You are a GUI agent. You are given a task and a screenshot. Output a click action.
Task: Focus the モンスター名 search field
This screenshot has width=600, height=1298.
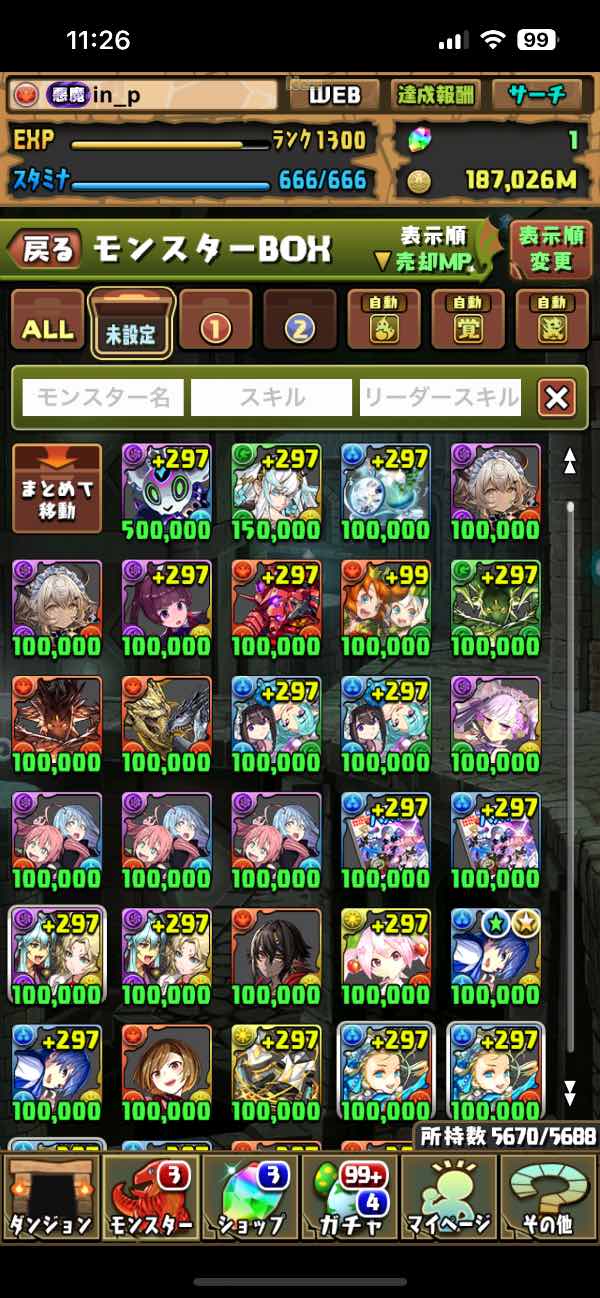tap(103, 398)
